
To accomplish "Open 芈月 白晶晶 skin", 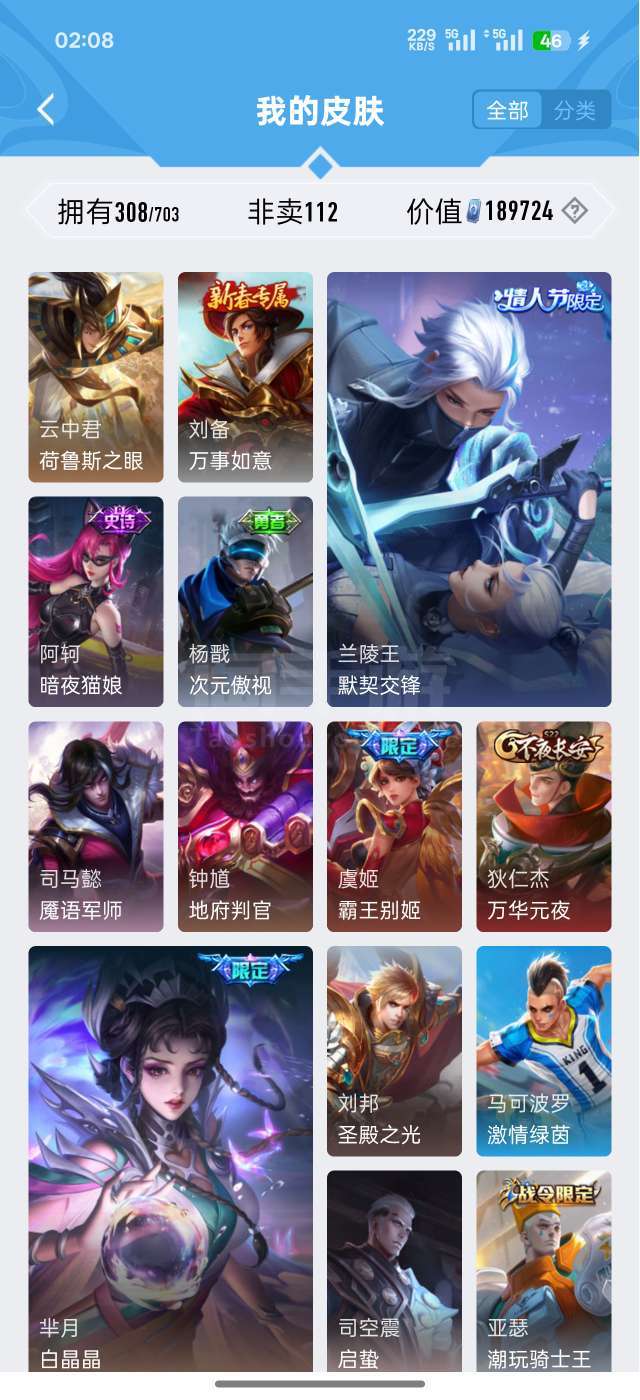I will (170, 1159).
